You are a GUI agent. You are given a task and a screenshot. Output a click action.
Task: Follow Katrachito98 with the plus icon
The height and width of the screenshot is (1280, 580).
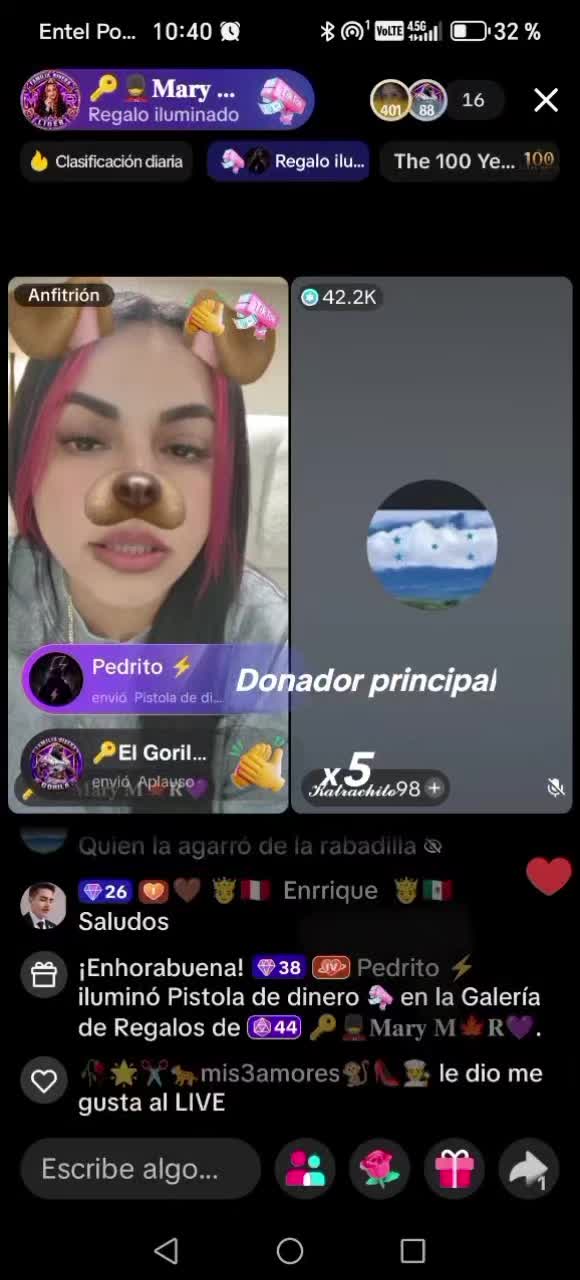pyautogui.click(x=434, y=788)
